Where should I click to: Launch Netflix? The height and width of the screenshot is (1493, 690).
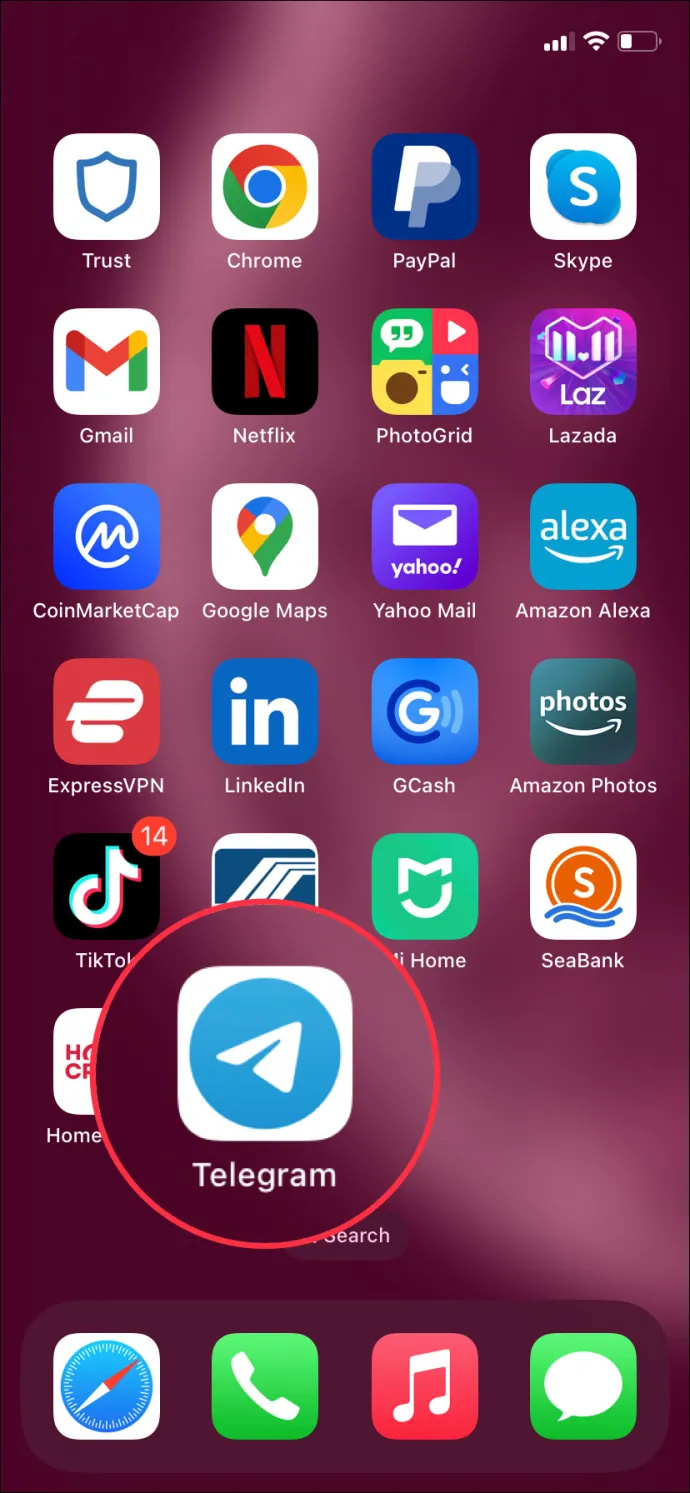[265, 362]
